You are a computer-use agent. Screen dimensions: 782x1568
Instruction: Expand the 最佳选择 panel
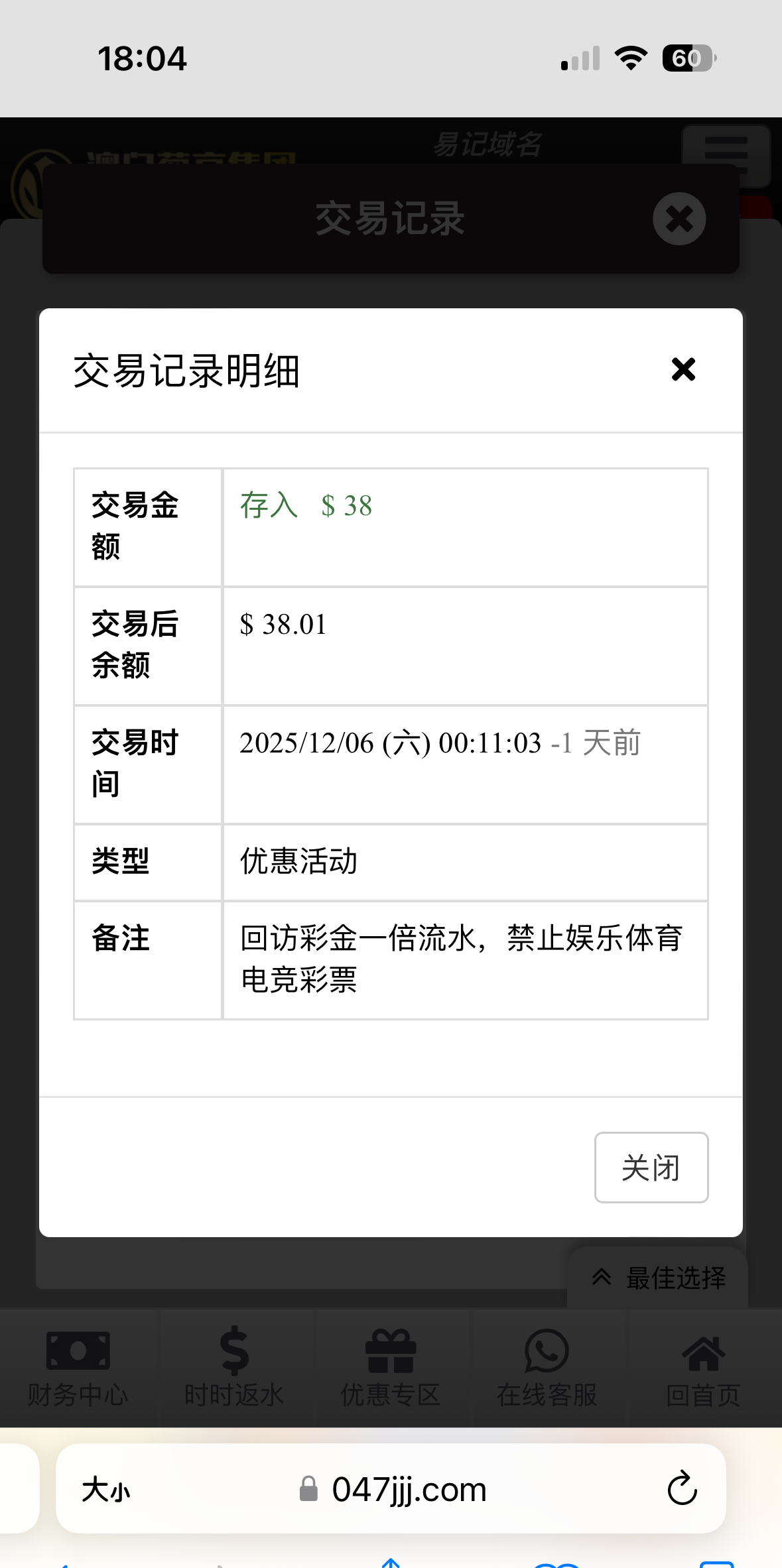(658, 1277)
